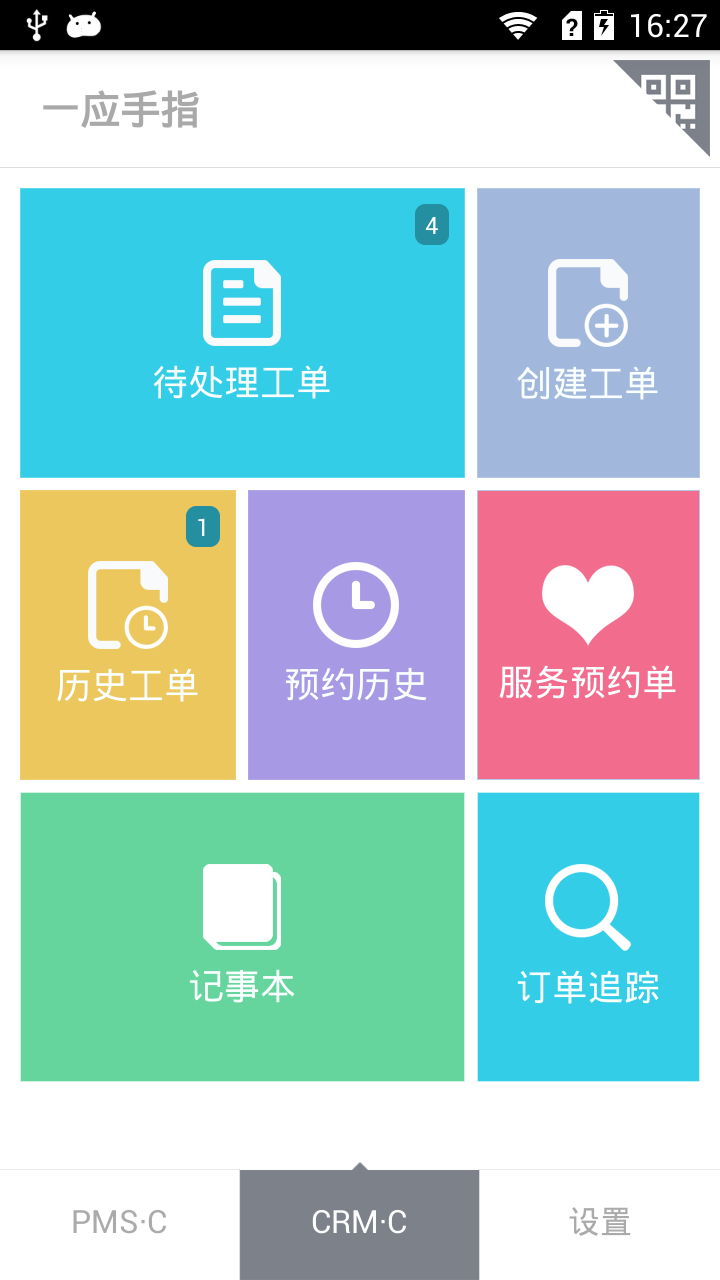The image size is (720, 1280).
Task: Tap the document icon on 待处理工单
Action: tap(241, 303)
